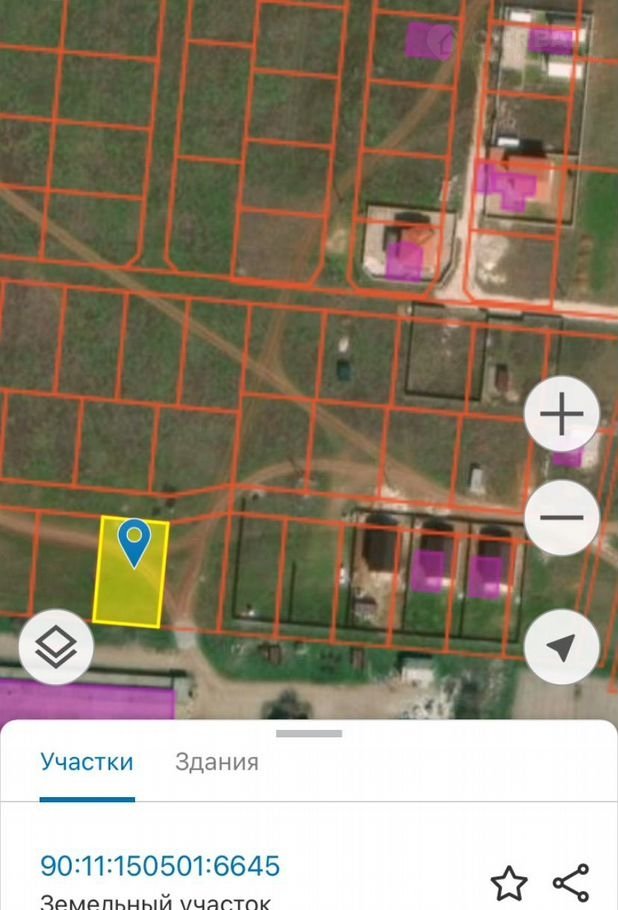Zoom in on the map
The width and height of the screenshot is (618, 910).
point(562,413)
